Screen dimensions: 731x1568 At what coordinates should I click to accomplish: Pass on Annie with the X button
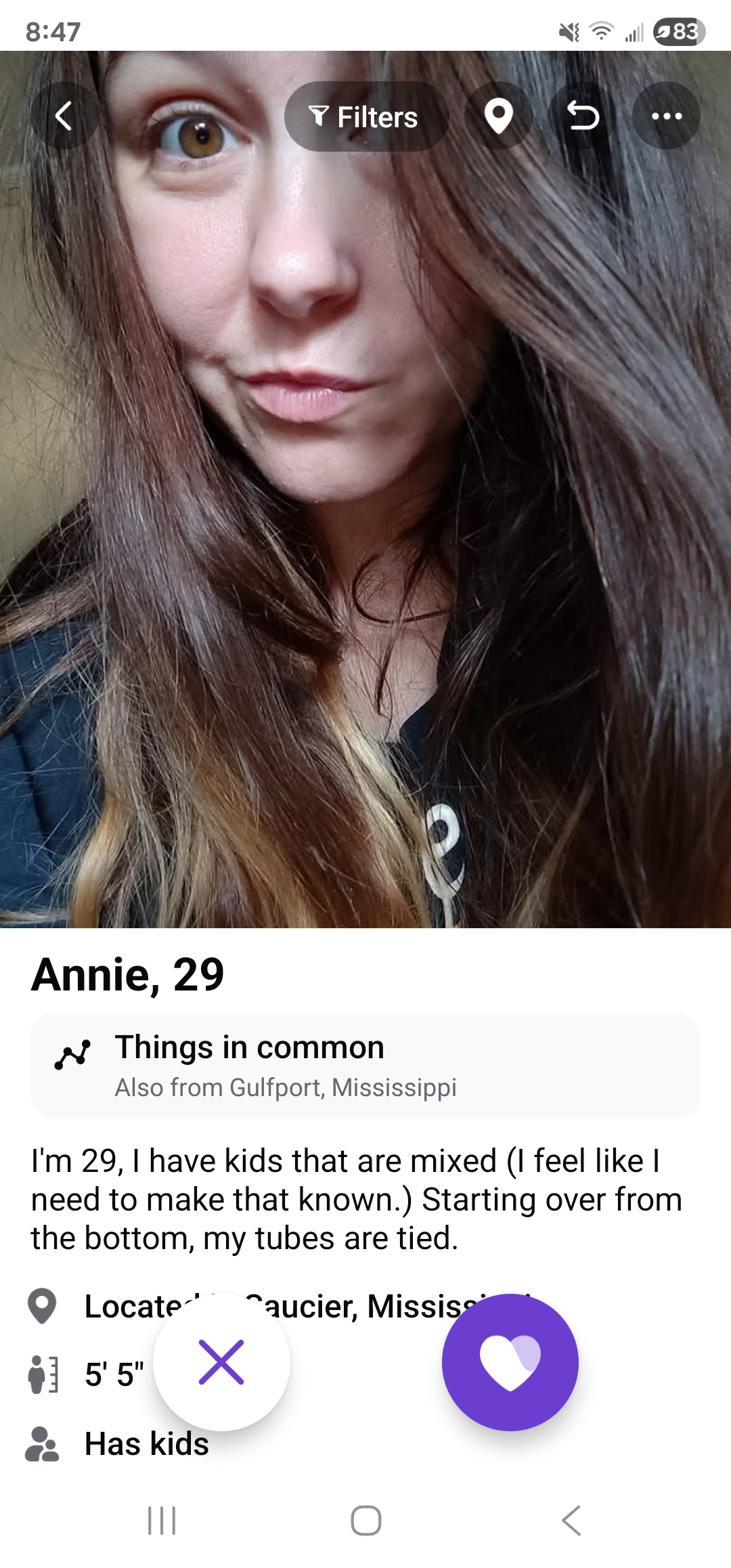(x=221, y=1362)
